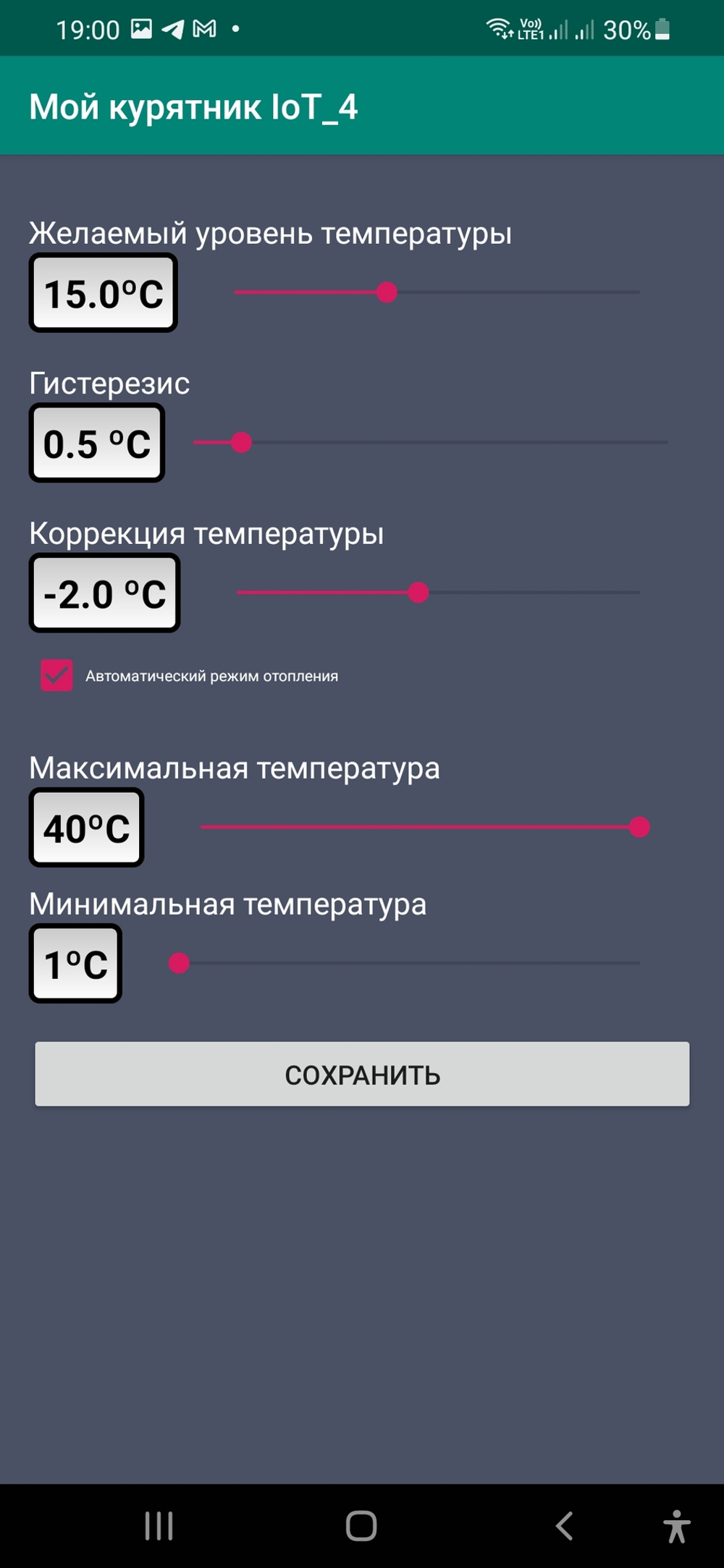
Task: Tap the Коррекция температуры slider handle
Action: tap(420, 592)
